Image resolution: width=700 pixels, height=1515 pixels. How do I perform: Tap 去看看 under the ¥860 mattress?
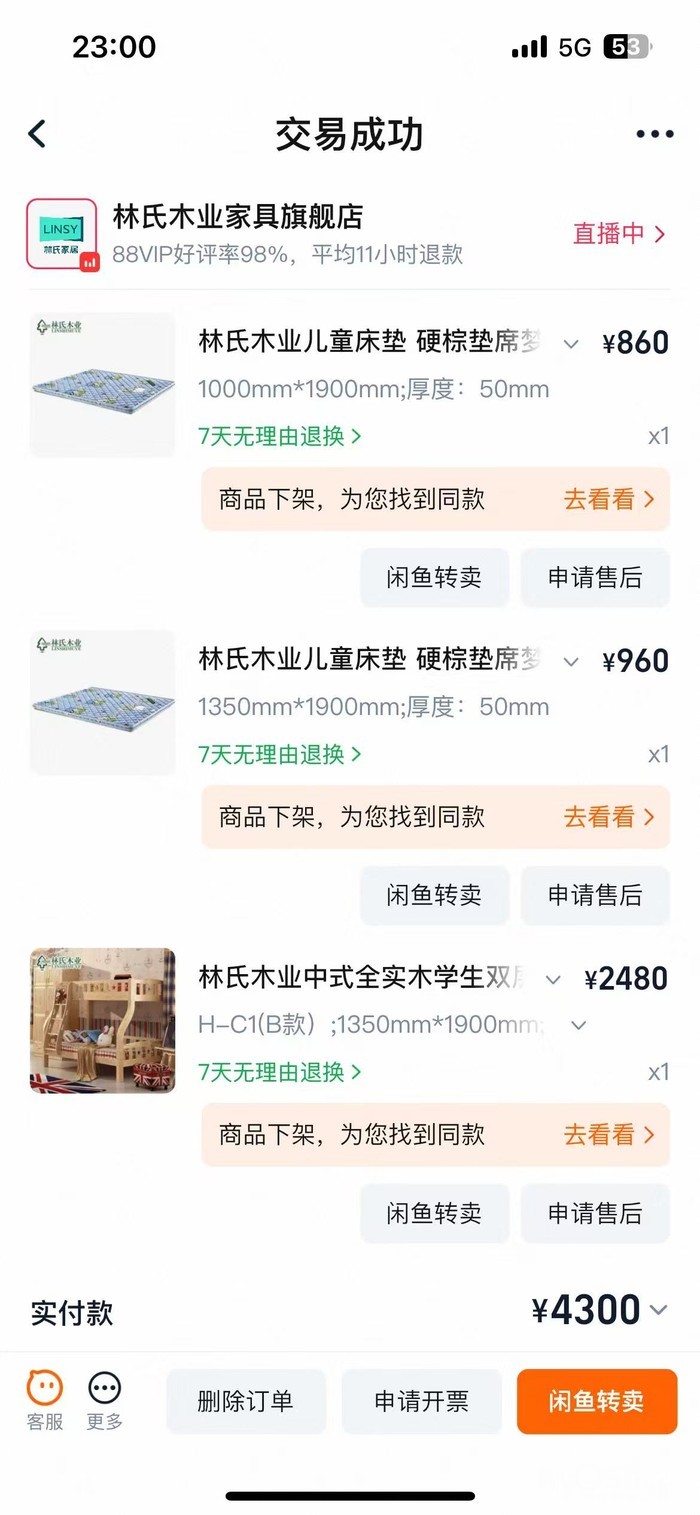pyautogui.click(x=608, y=499)
